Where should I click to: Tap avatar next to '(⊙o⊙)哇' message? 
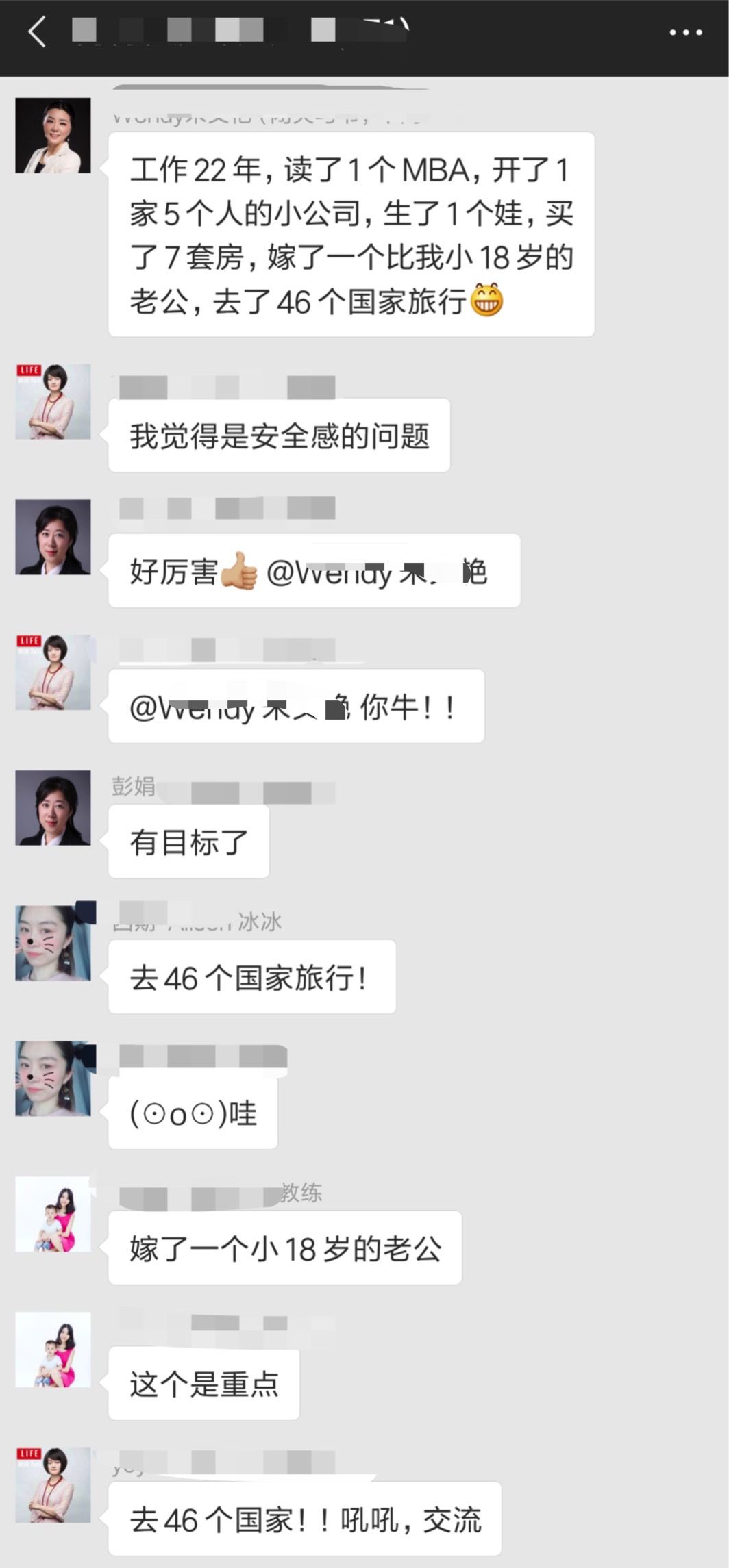(x=53, y=1078)
